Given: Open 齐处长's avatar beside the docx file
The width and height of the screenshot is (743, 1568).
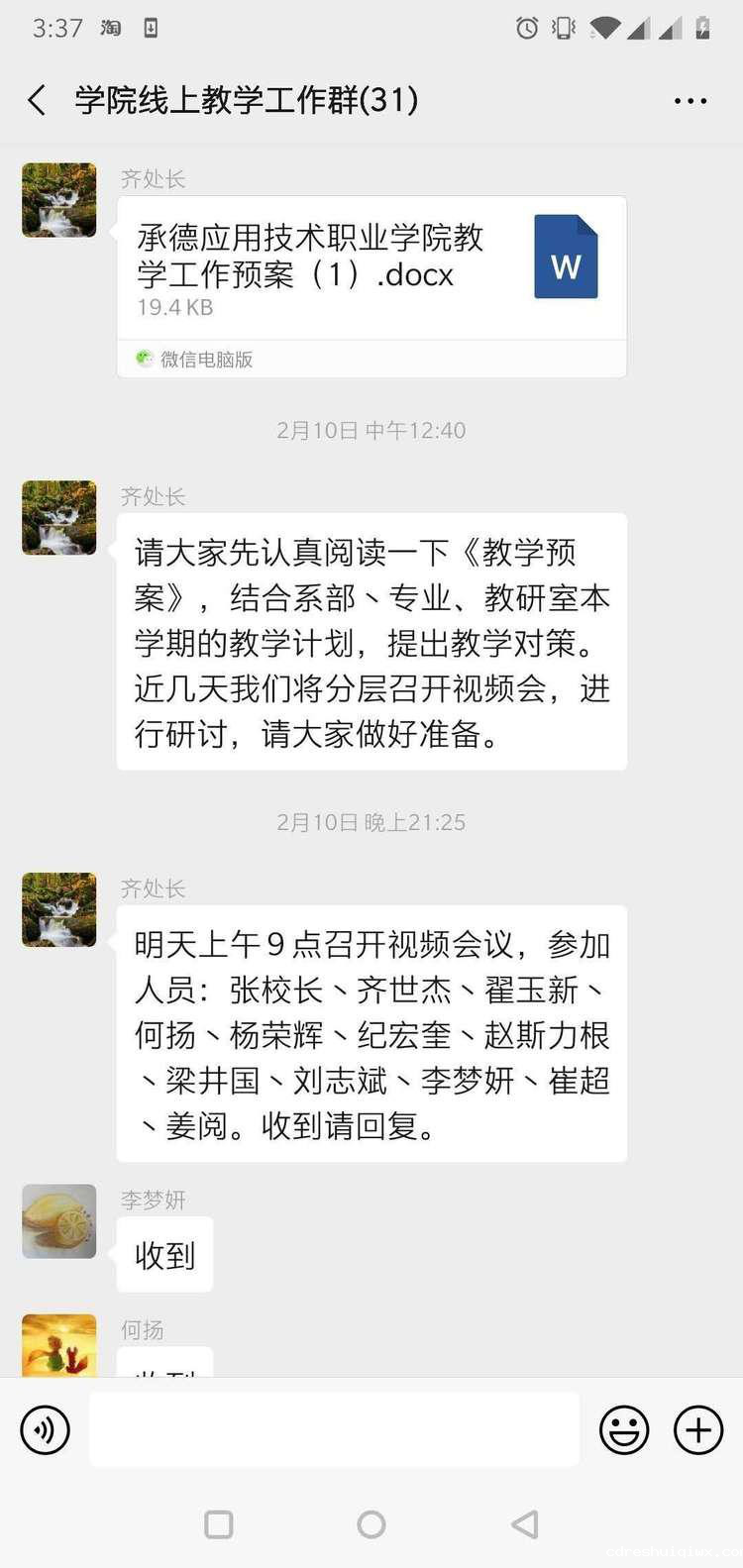Looking at the screenshot, I should coord(59,200).
